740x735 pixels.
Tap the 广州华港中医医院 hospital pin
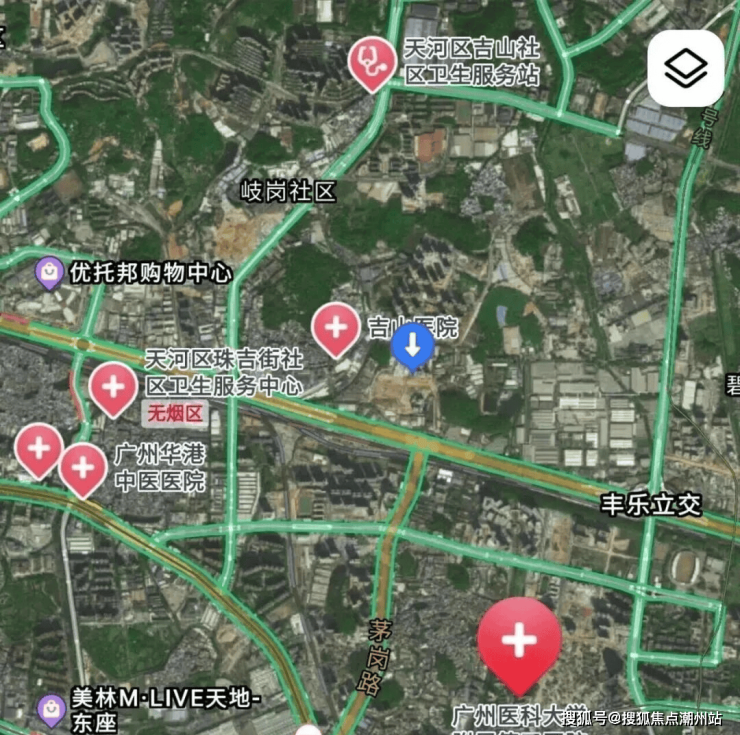[x=83, y=467]
